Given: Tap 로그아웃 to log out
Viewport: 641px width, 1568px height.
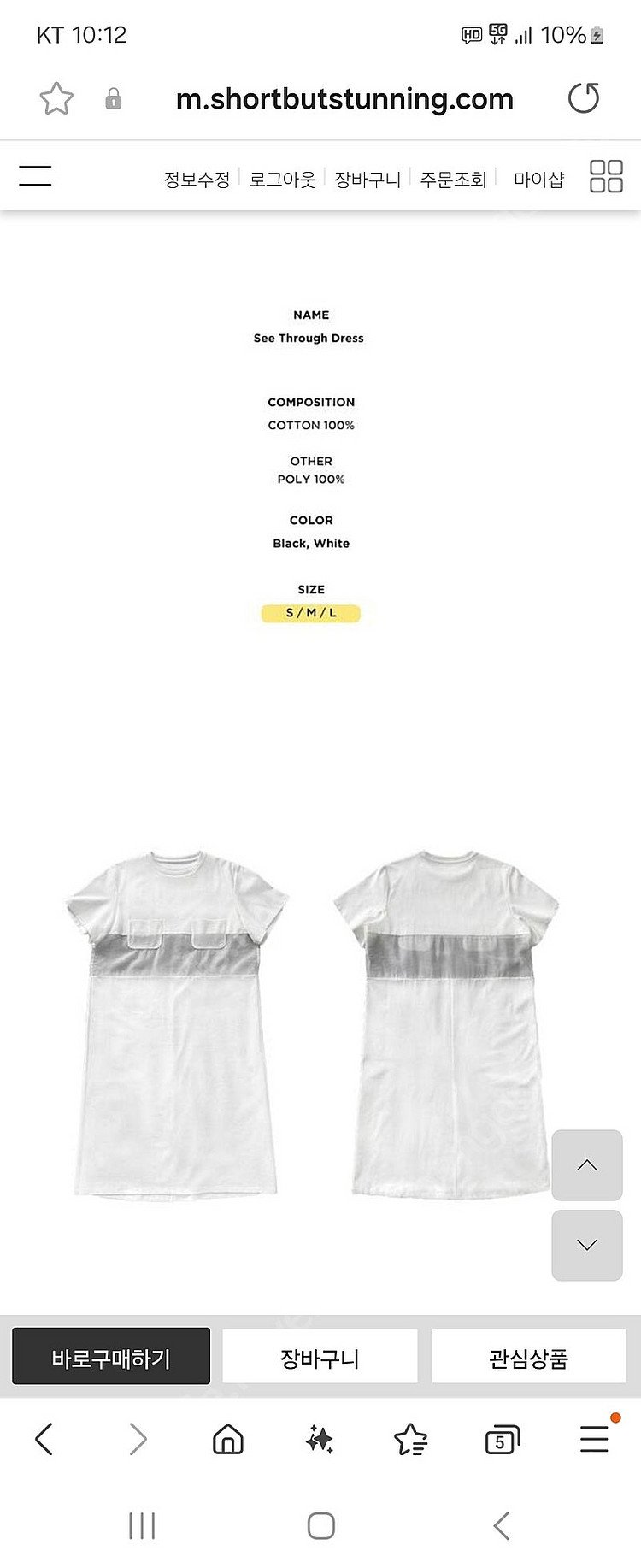Looking at the screenshot, I should click(x=282, y=180).
